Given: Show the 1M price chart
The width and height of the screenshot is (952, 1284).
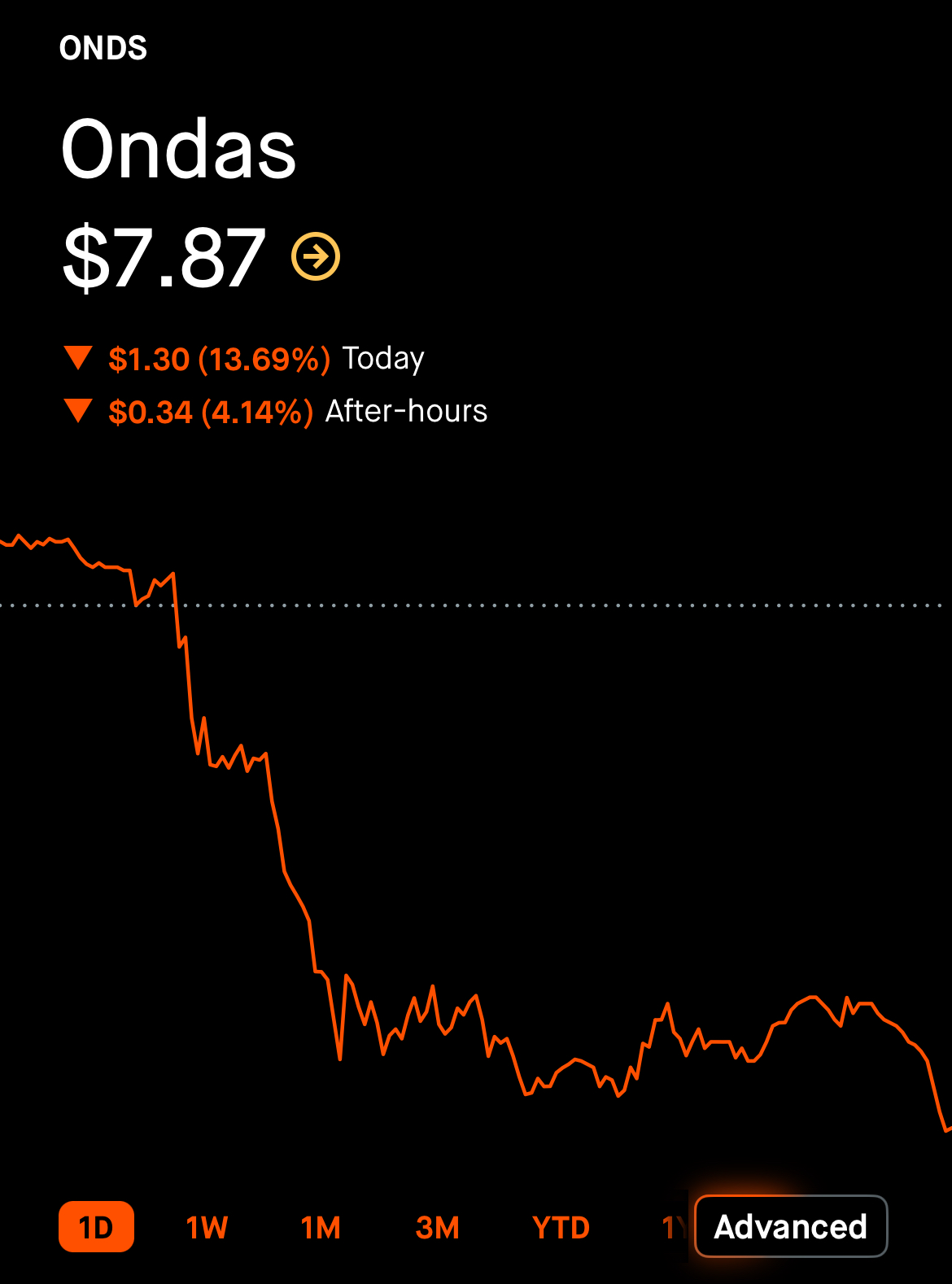Looking at the screenshot, I should pyautogui.click(x=321, y=1227).
